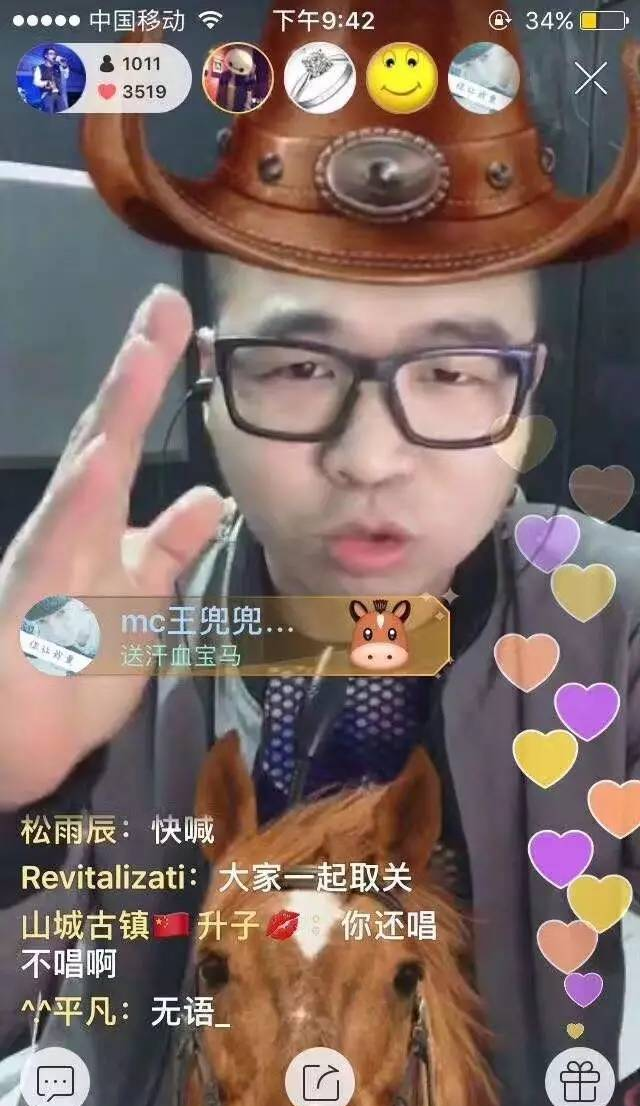The image size is (640, 1106).
Task: Share this live stream
Action: pos(320,1081)
